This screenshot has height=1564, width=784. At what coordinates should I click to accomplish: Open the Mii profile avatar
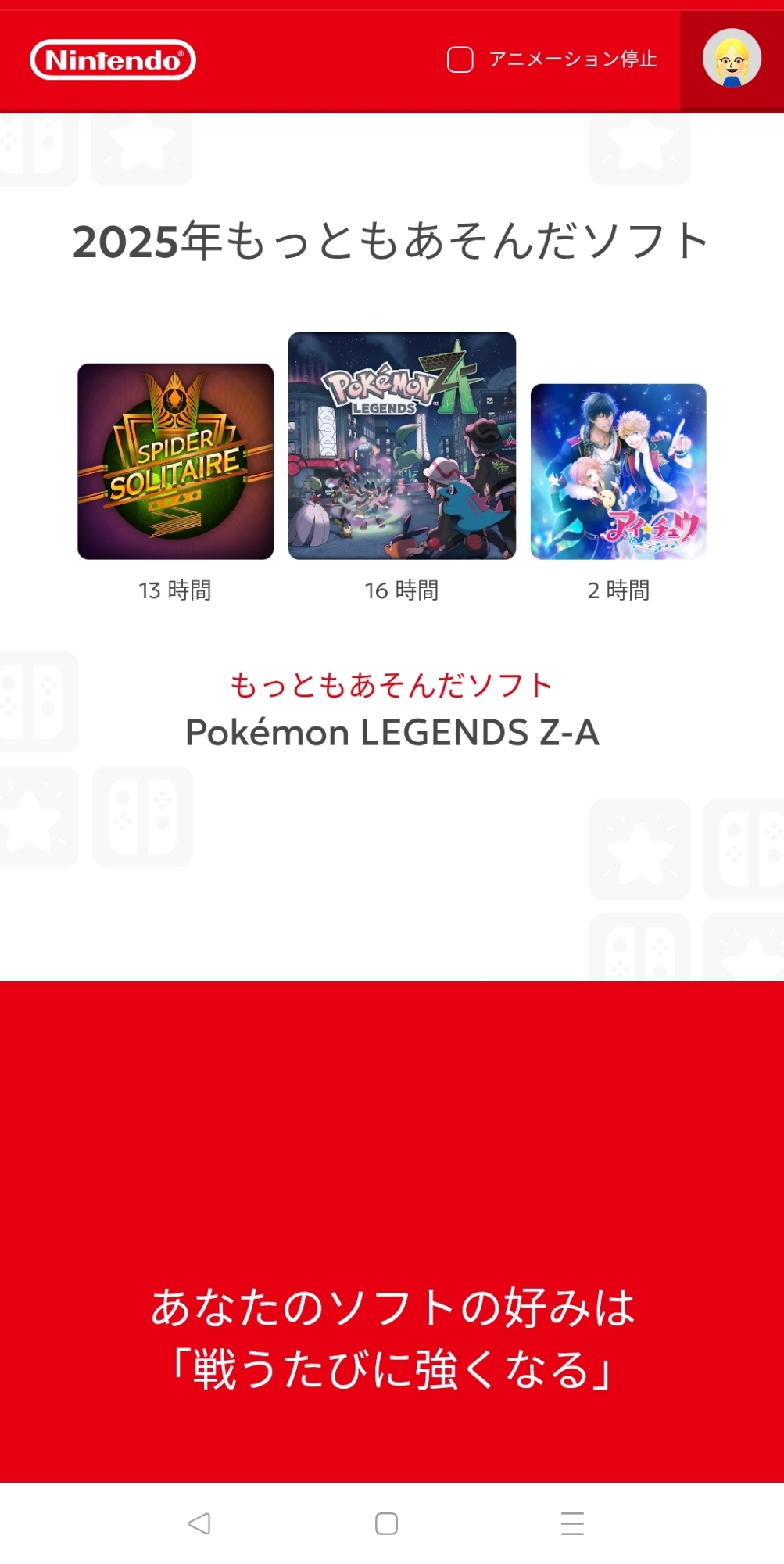[731, 59]
